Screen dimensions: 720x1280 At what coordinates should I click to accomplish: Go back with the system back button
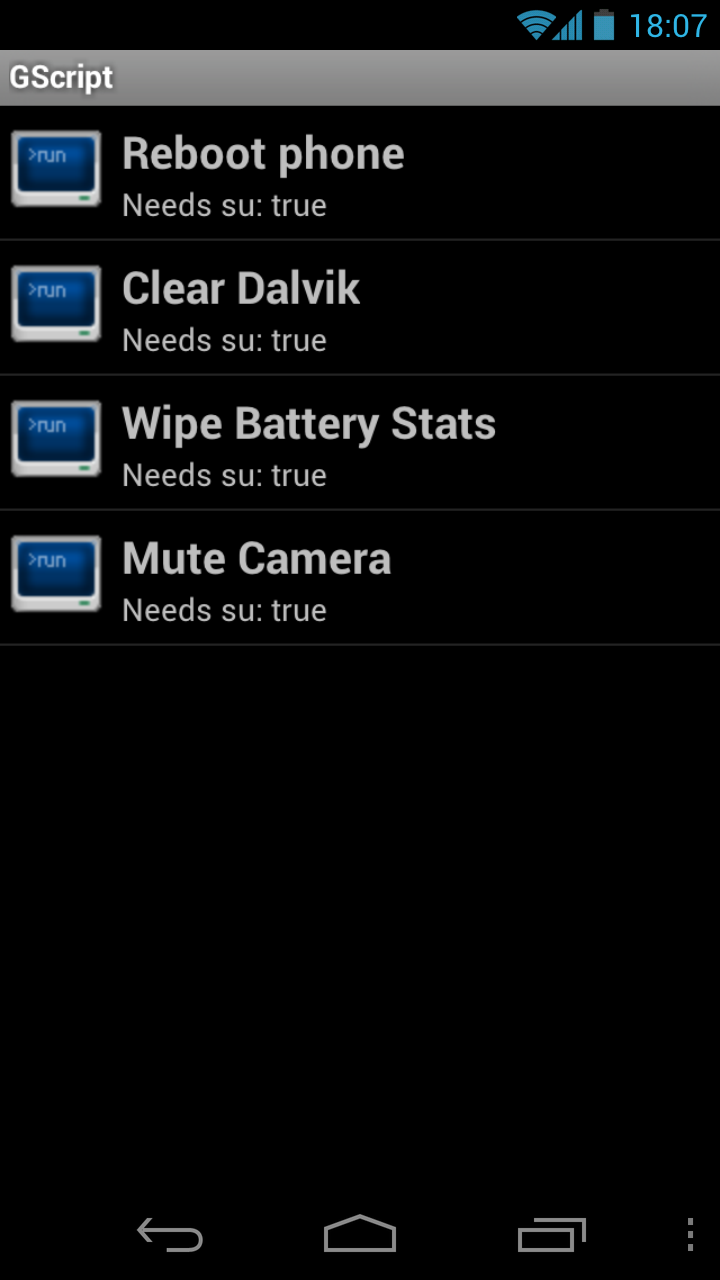(170, 1234)
